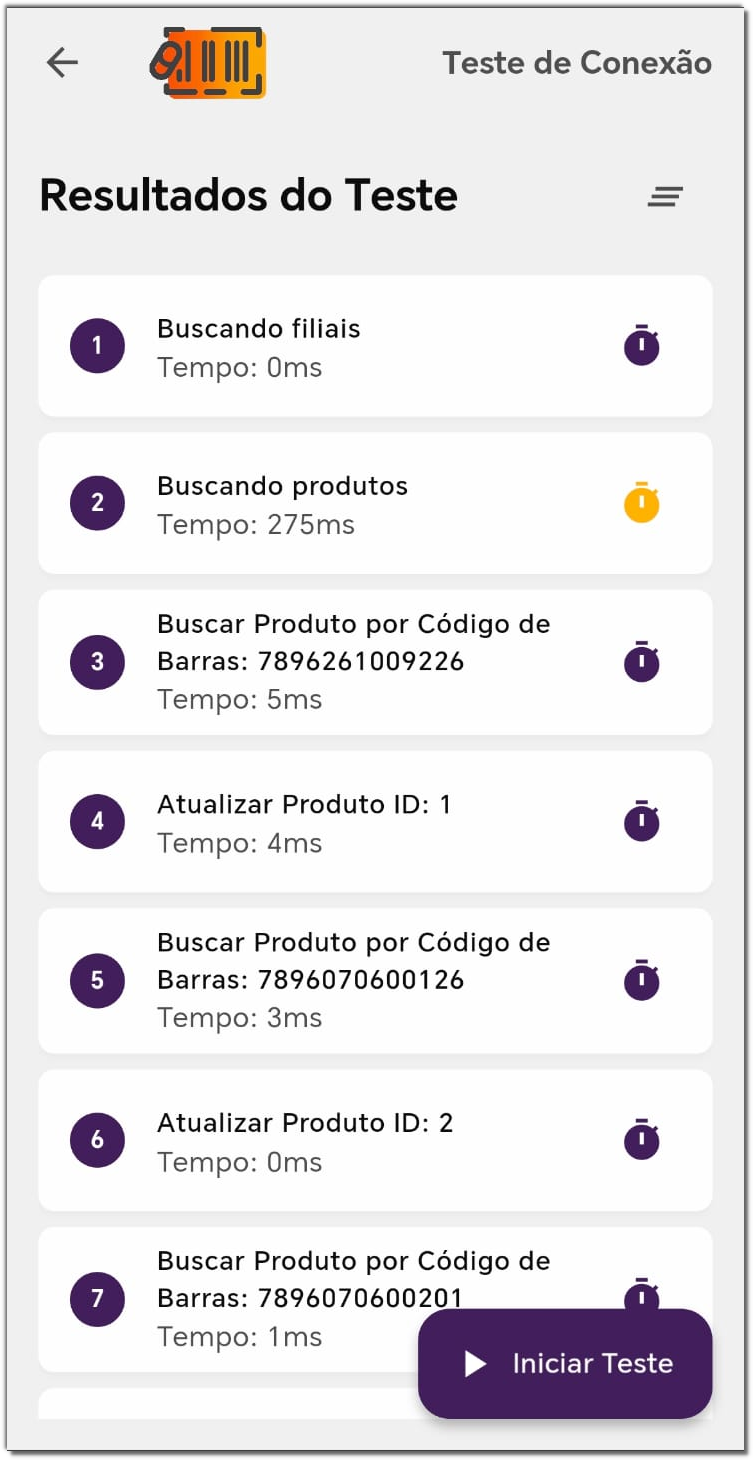Select the Atualizar Produto ID: 2 result
The image size is (753, 1460).
point(375,1140)
